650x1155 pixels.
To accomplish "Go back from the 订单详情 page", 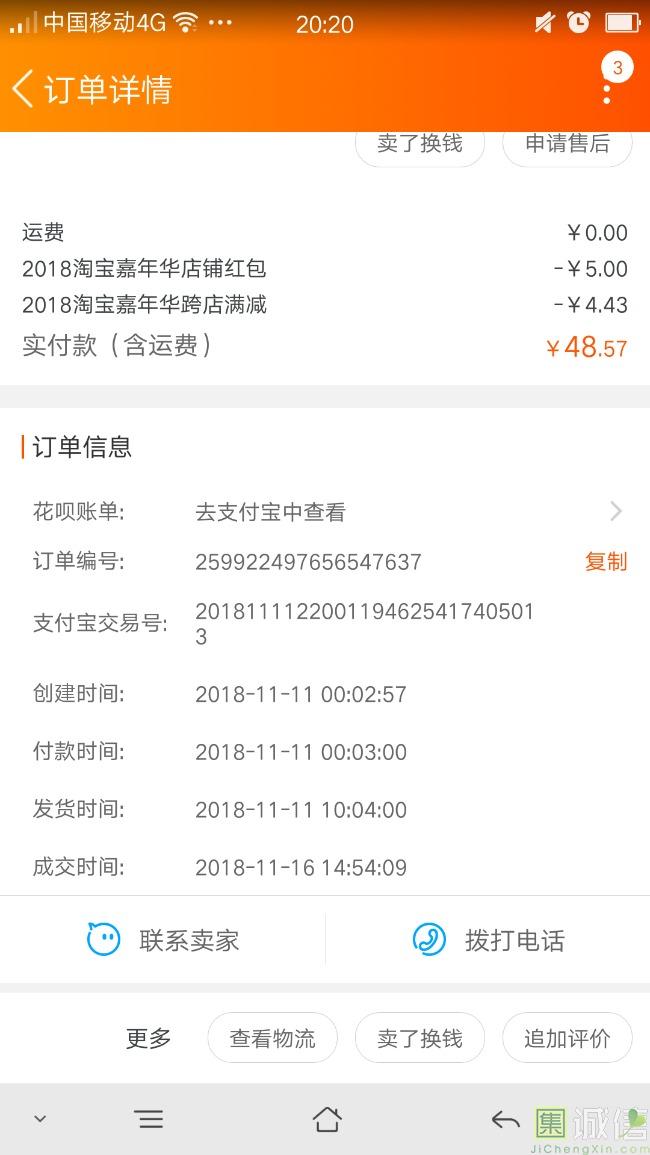I will (24, 89).
